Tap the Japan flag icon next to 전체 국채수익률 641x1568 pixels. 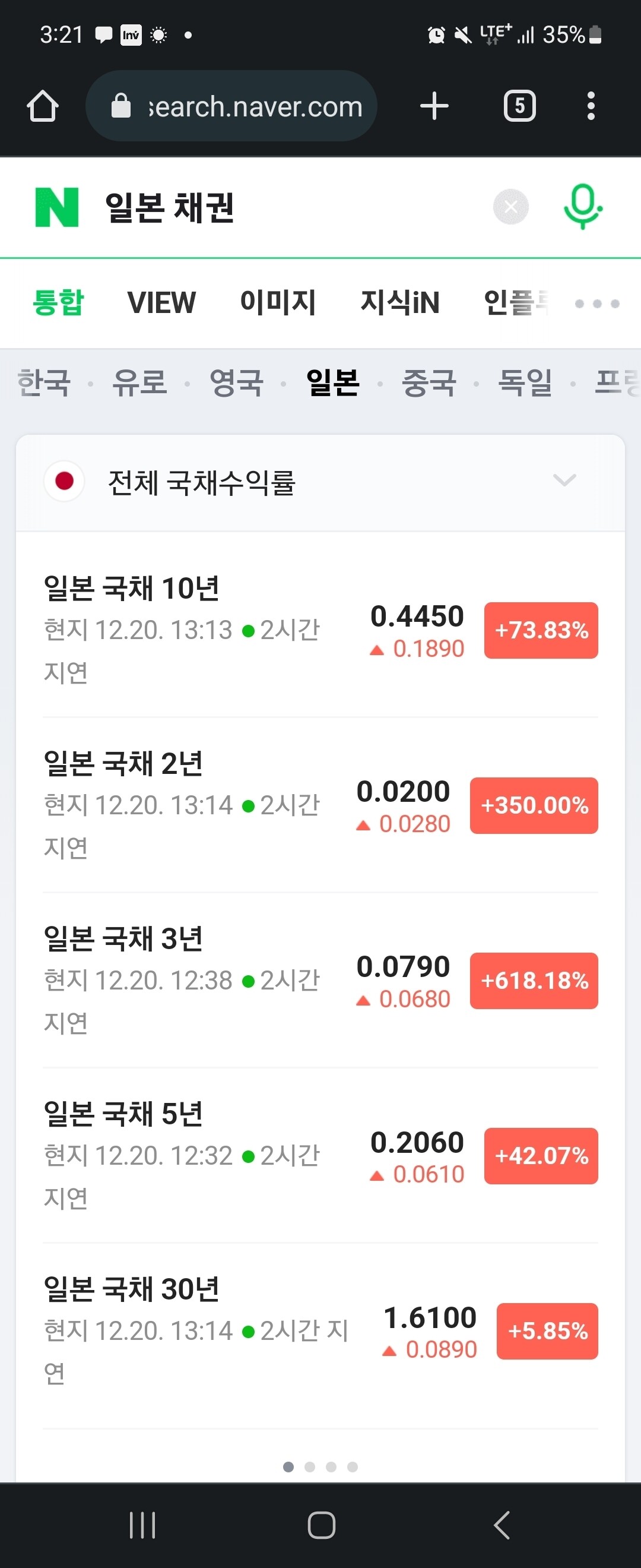(65, 482)
